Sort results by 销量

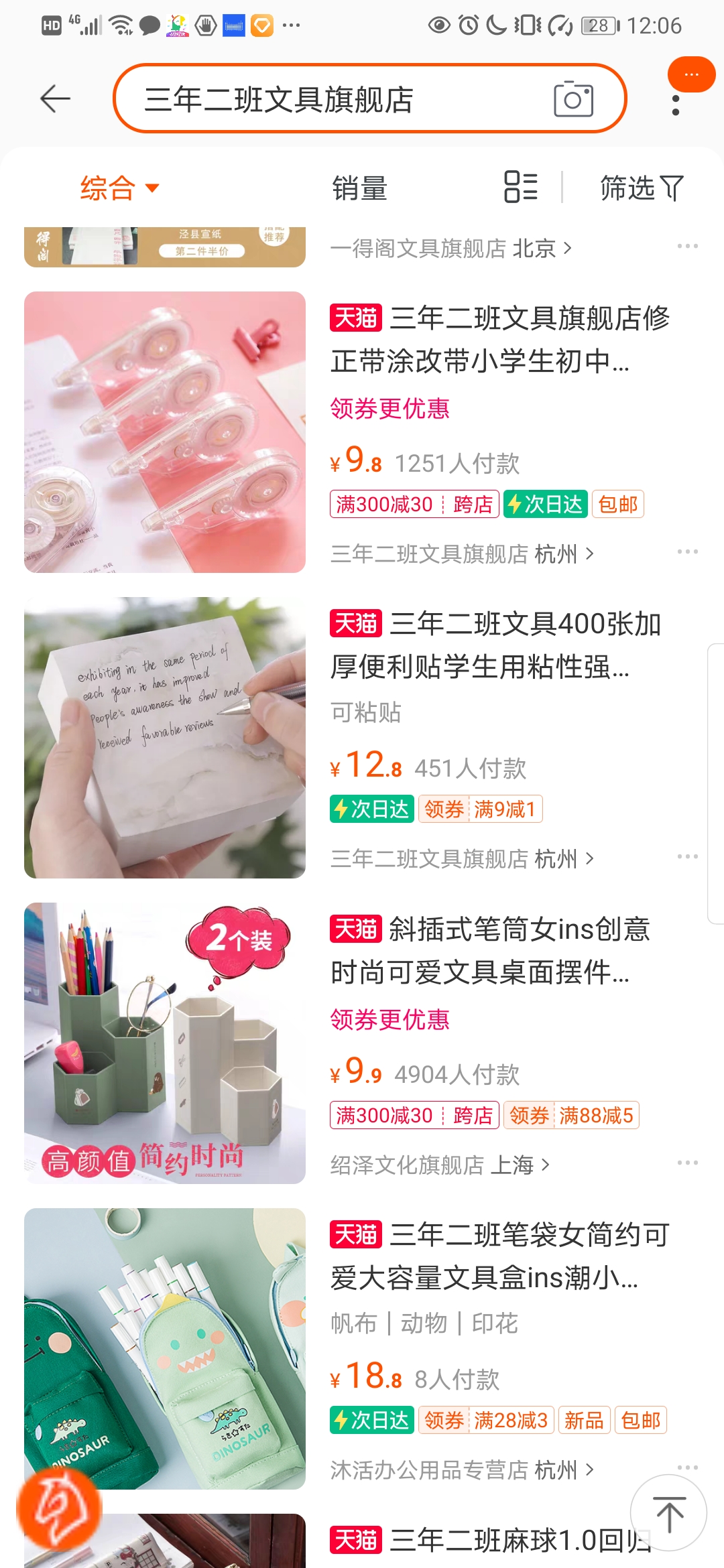(360, 188)
